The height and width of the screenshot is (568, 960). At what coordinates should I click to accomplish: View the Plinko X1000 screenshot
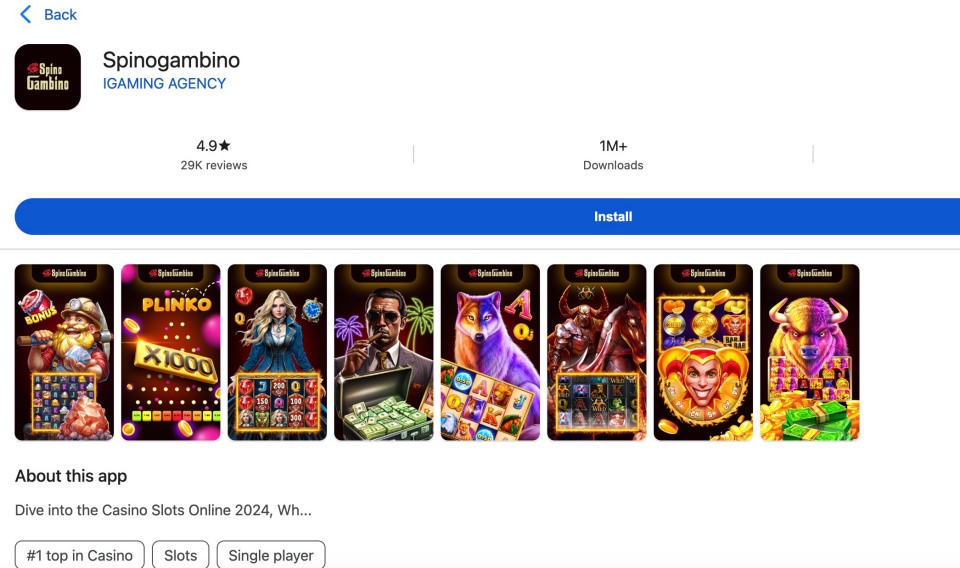171,352
